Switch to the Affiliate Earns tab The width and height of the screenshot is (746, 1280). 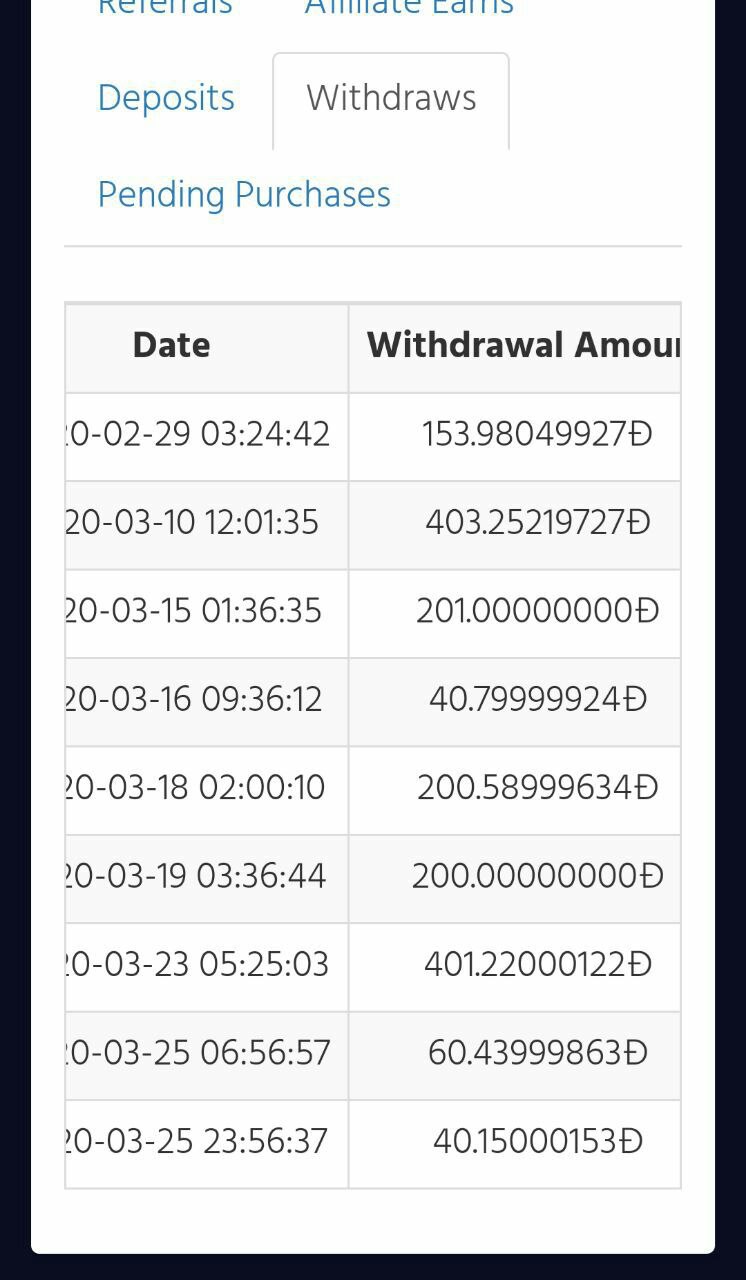pyautogui.click(x=409, y=7)
